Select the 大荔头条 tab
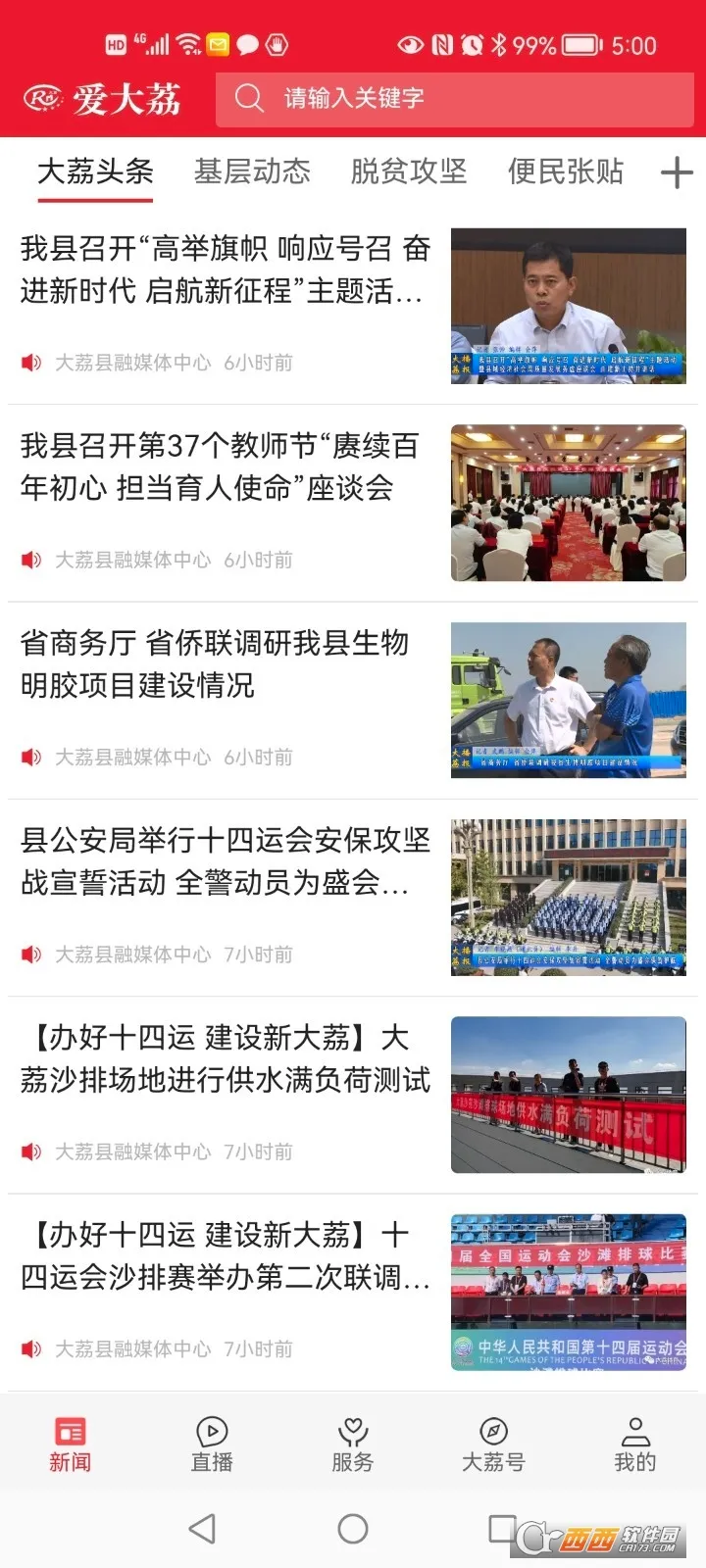Screen dimensions: 706x1568 pyautogui.click(x=95, y=171)
